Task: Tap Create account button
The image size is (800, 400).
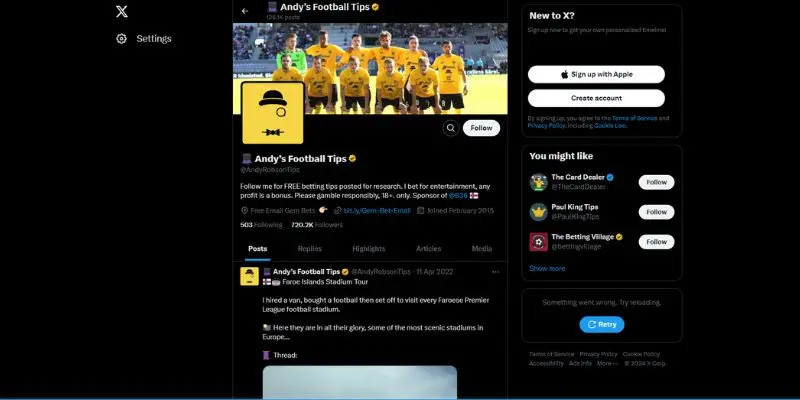Action: point(596,98)
